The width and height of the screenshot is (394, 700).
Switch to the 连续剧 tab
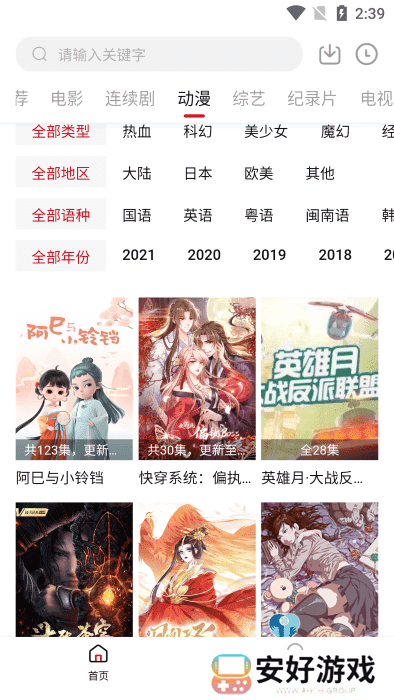[130, 99]
